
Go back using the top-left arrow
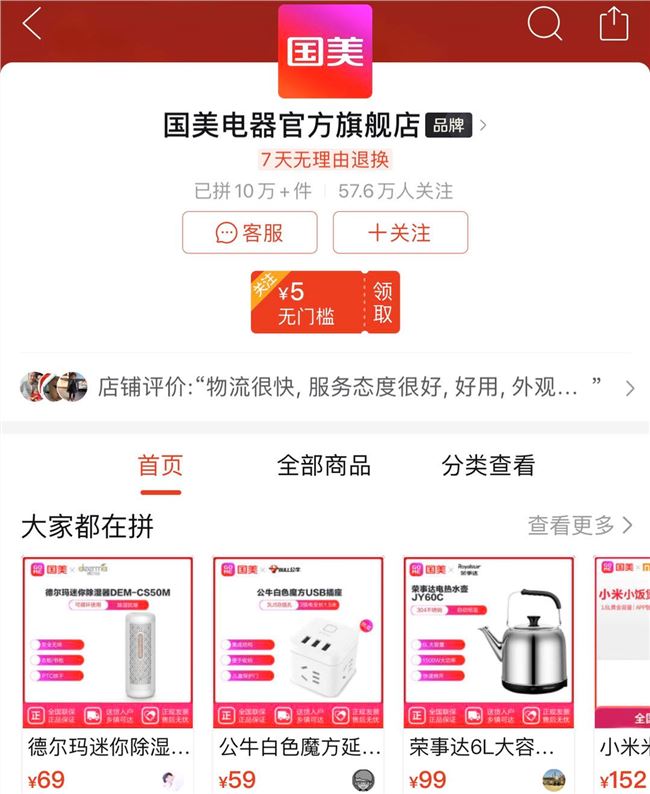pos(33,24)
